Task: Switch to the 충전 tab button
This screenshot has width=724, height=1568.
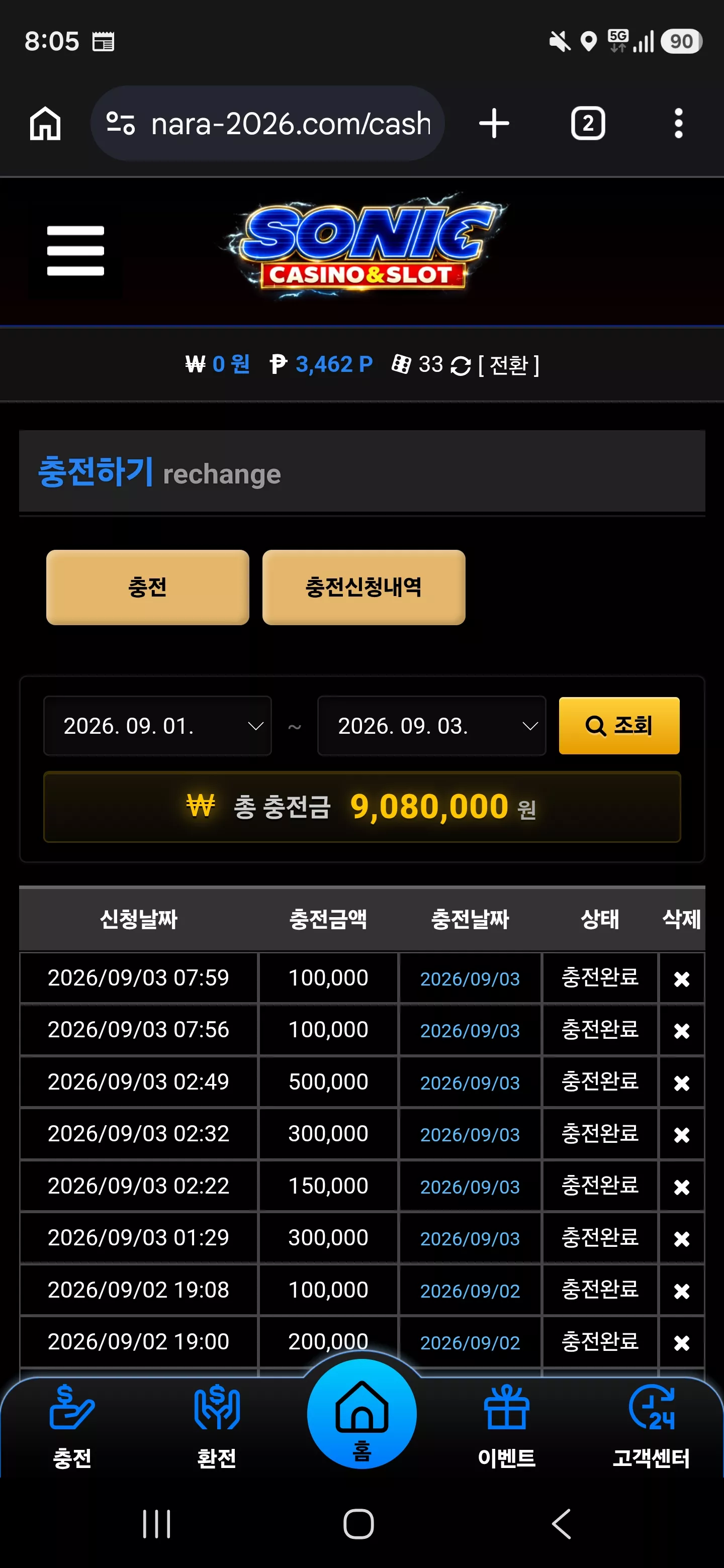Action: [x=148, y=587]
